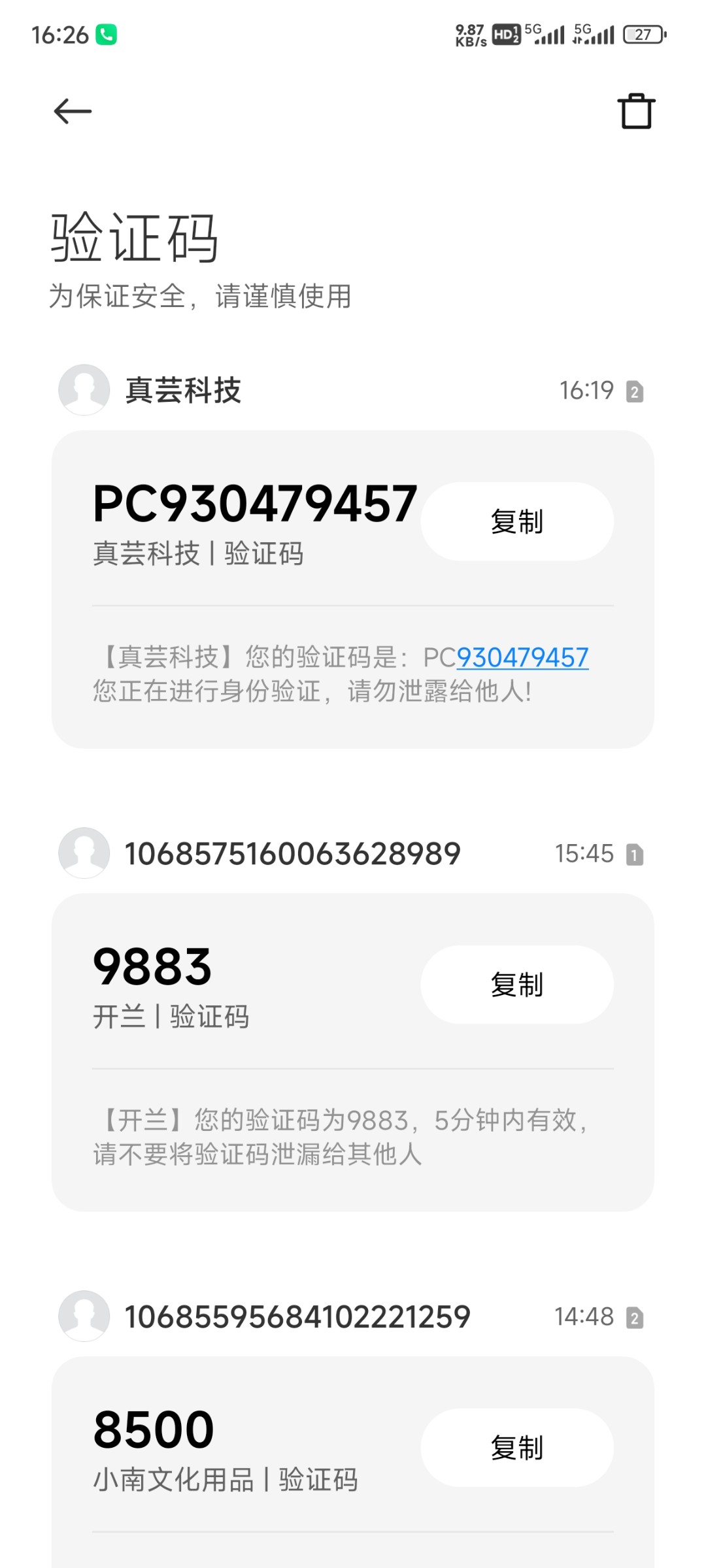The width and height of the screenshot is (706, 1568).
Task: Copy the 开兰 verification code 9883
Action: [516, 985]
